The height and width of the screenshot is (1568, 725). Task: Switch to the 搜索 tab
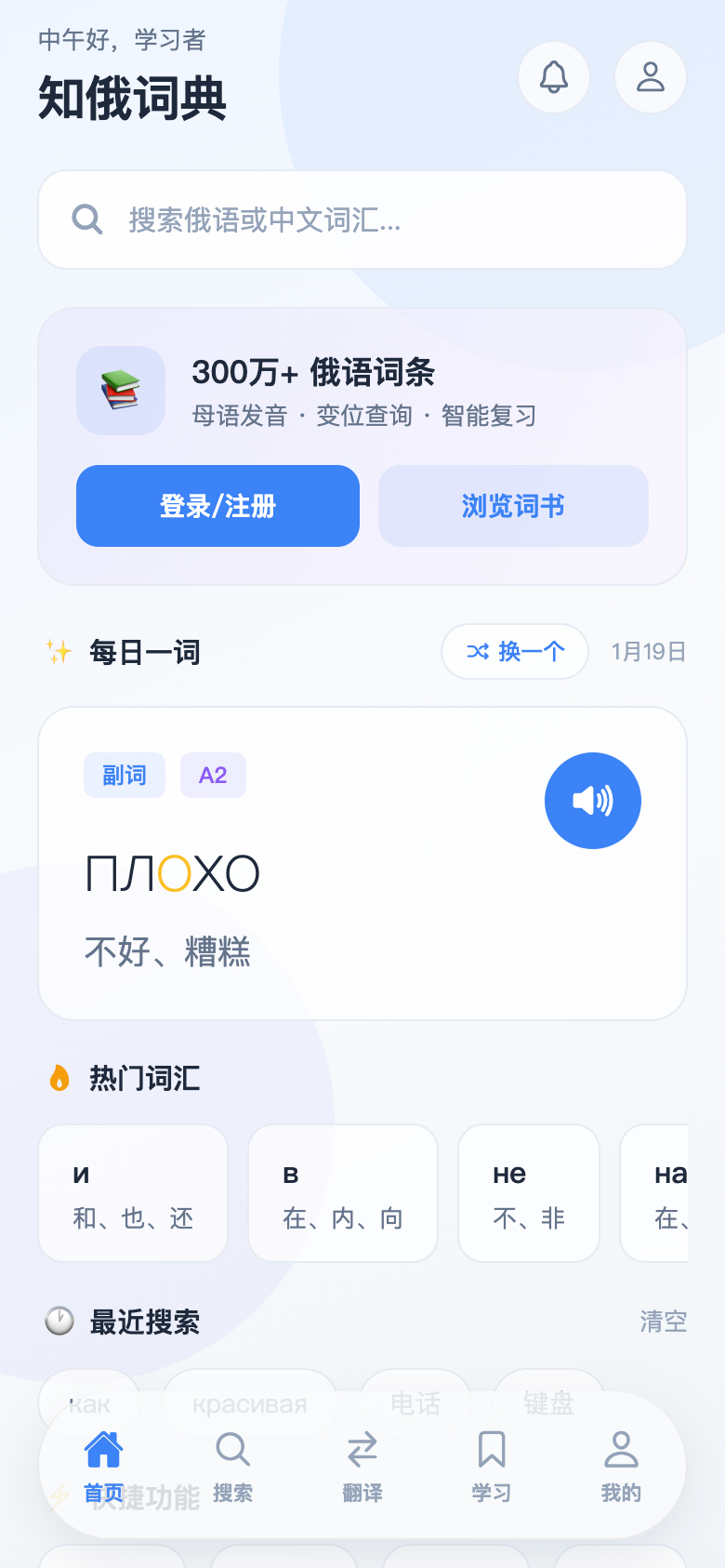click(x=232, y=1467)
